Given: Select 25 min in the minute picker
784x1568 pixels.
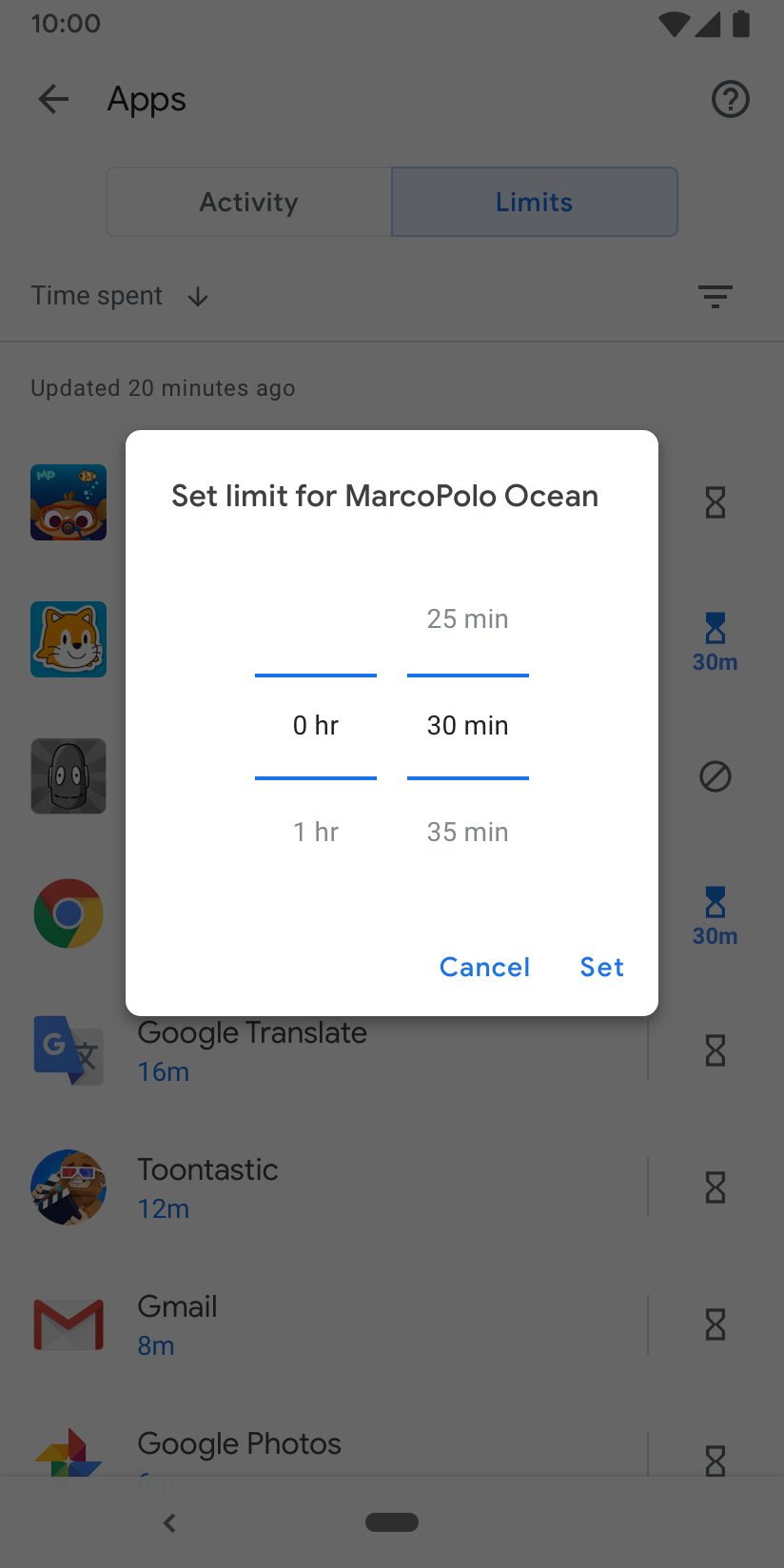Looking at the screenshot, I should [467, 618].
